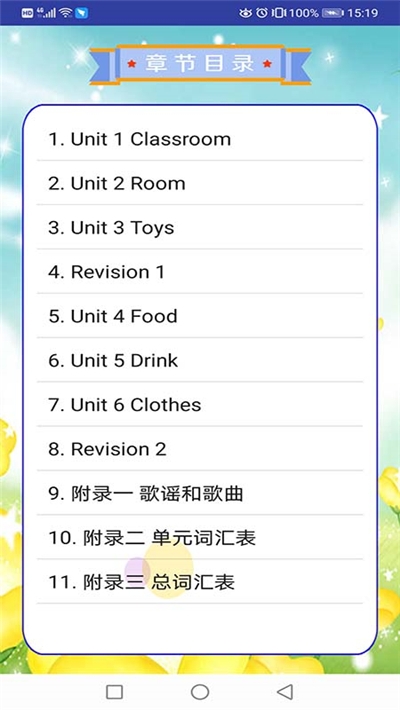Viewport: 400px width, 710px height.
Task: Open 附录一 歌谣和歌曲
Action: tap(200, 493)
